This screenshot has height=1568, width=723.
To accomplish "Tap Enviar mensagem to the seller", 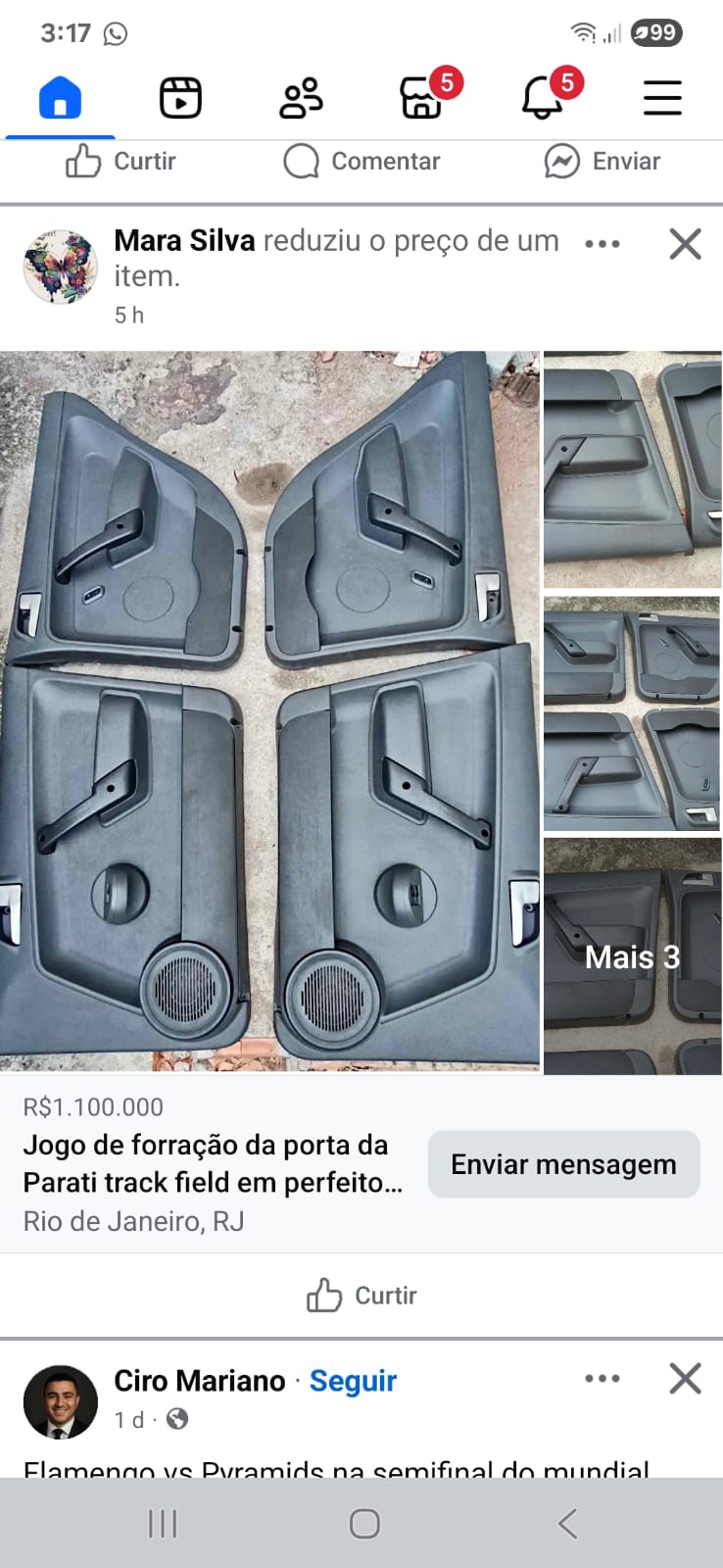I will 563,1164.
